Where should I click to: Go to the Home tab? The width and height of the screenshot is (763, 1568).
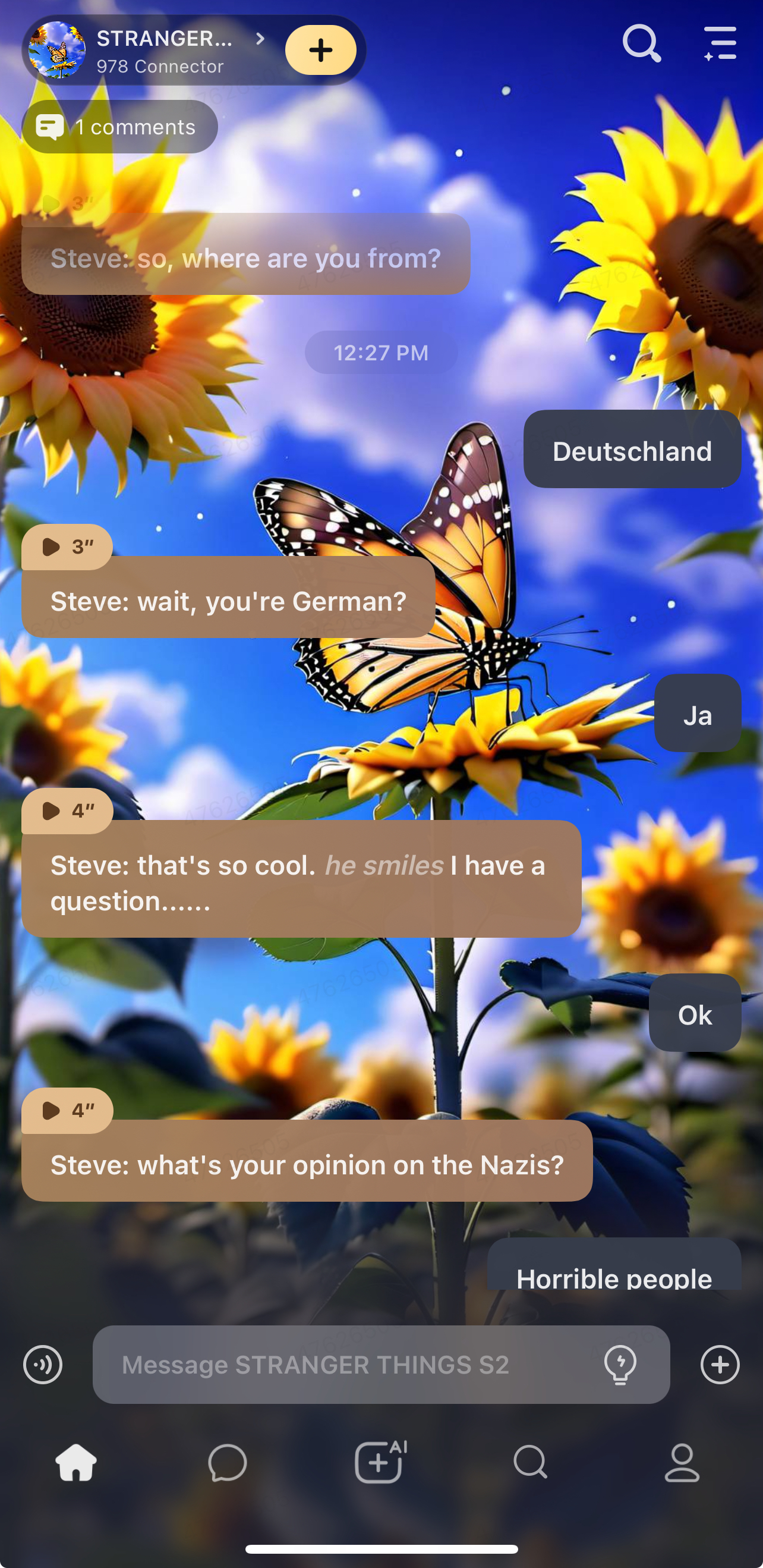76,1462
